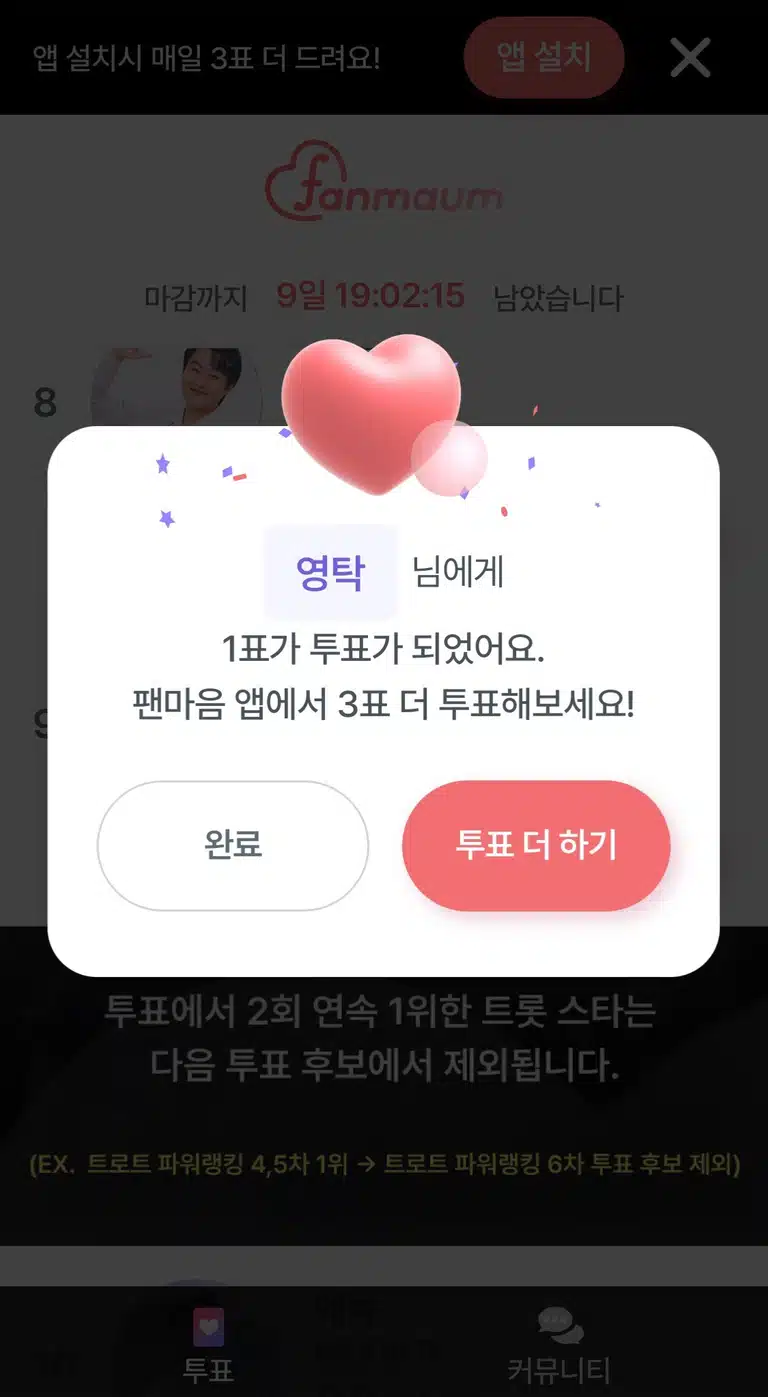Choose 투표 더 하기 to vote more
This screenshot has height=1397, width=768.
(536, 845)
